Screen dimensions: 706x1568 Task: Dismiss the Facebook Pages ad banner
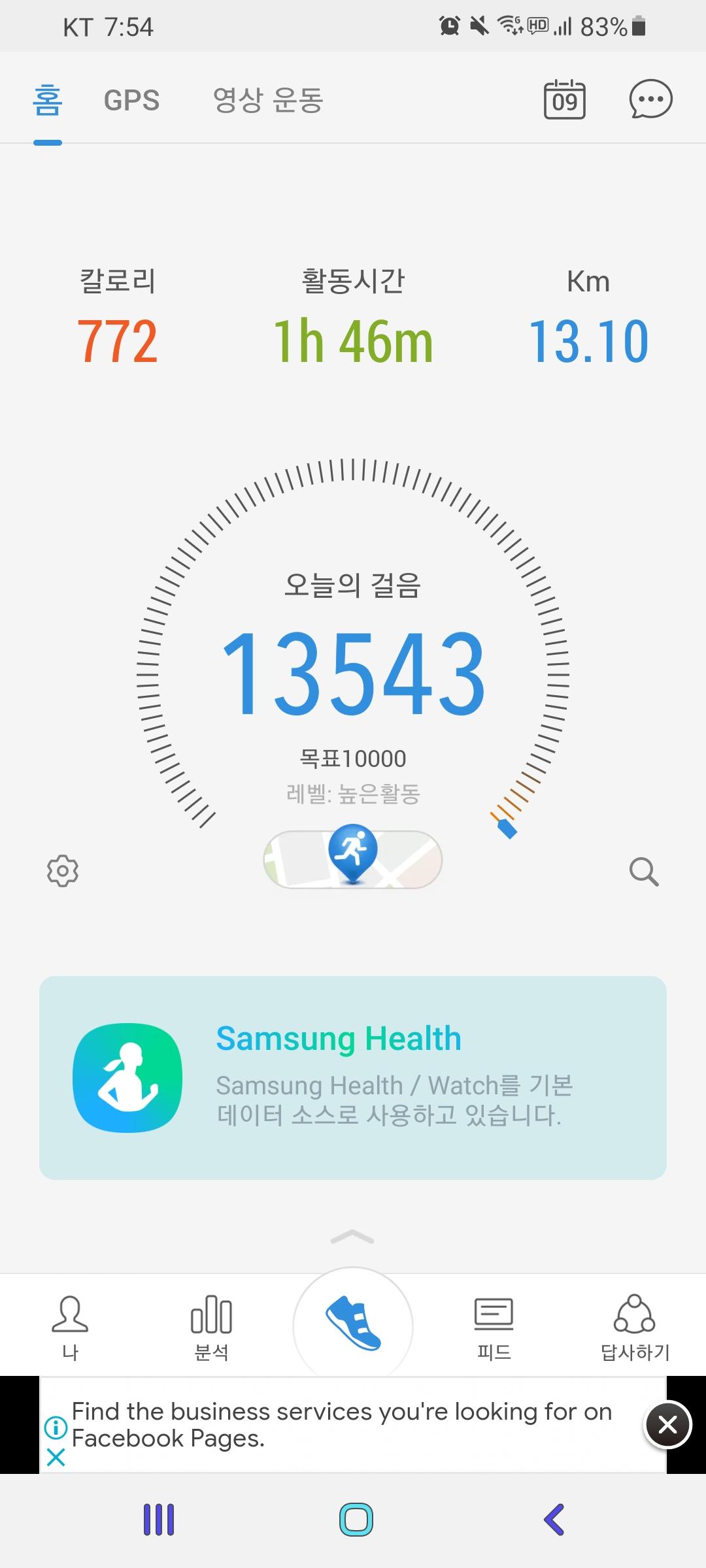point(667,1424)
